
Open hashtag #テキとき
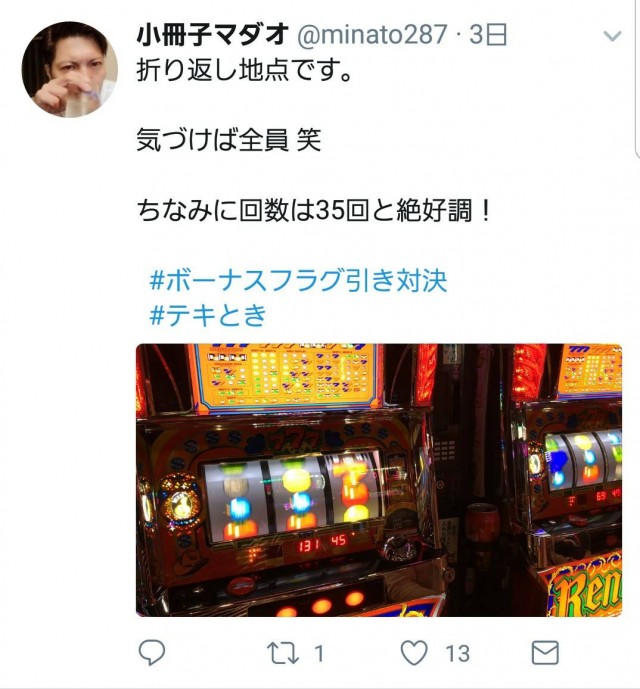pos(208,315)
